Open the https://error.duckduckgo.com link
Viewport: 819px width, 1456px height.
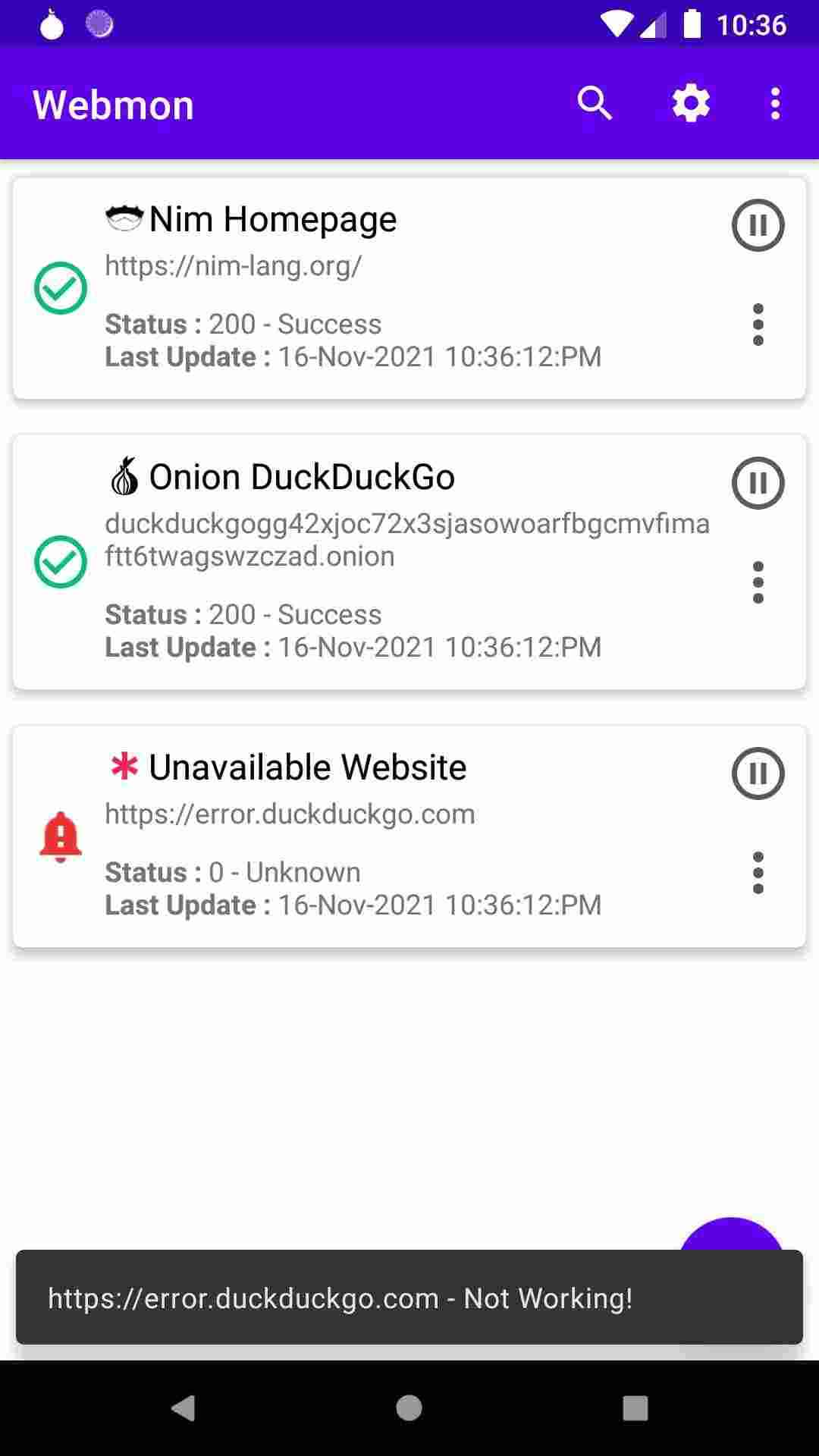(290, 814)
